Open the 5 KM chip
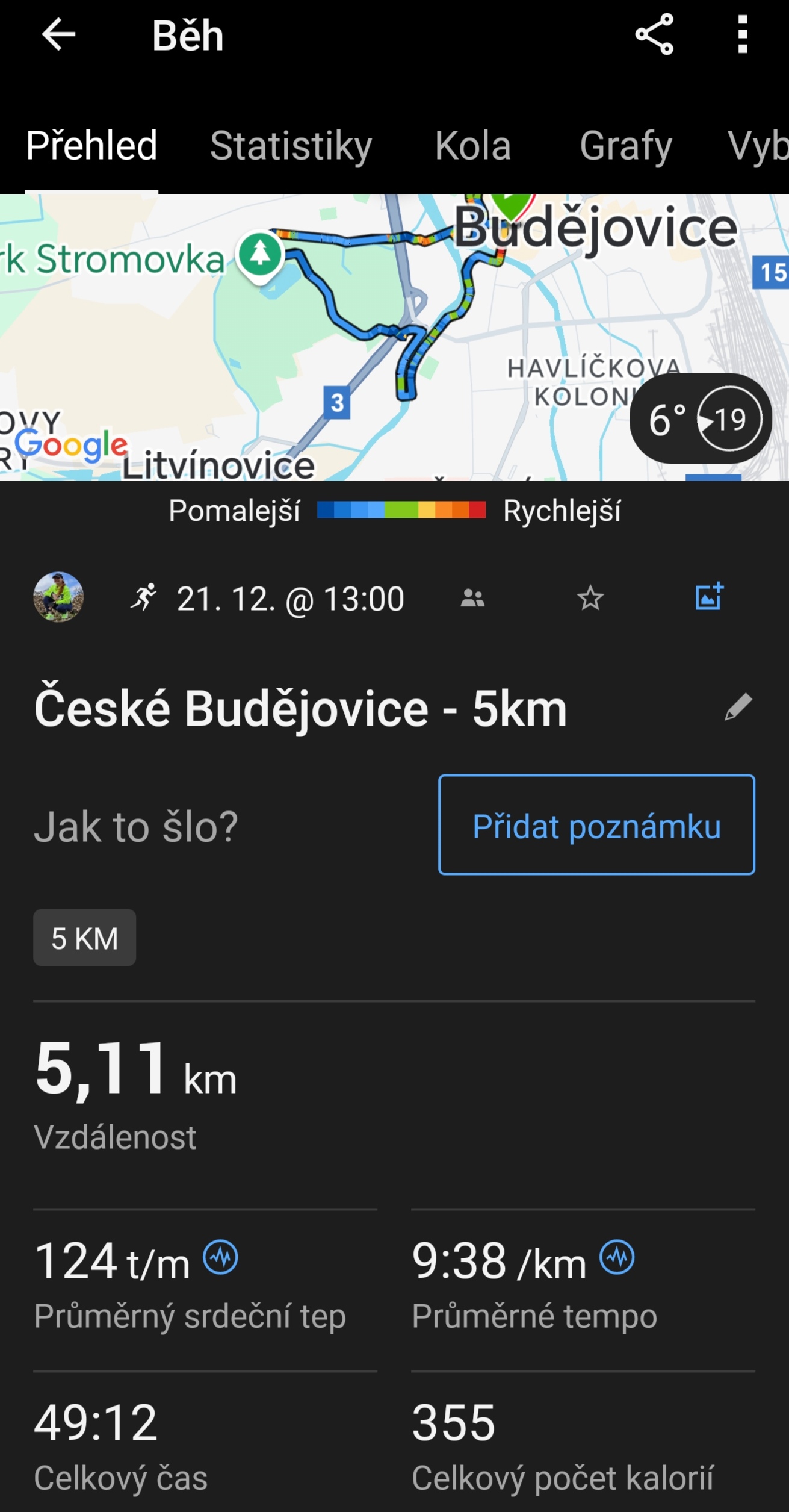 (84, 938)
